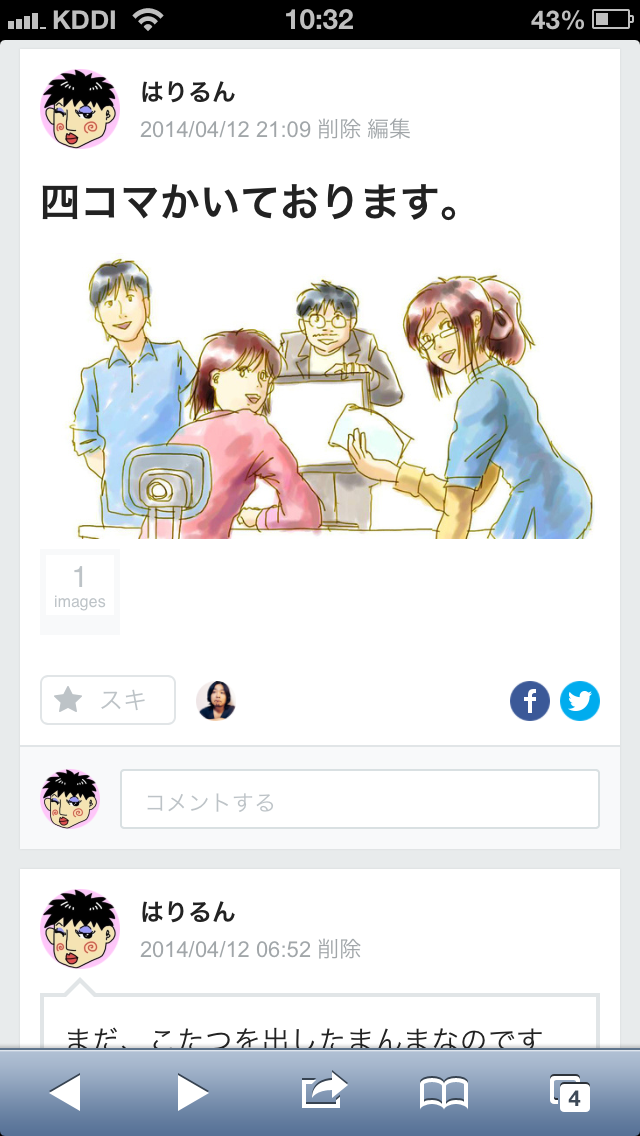Select the 1 images thumbnail tile
The width and height of the screenshot is (640, 1136).
[80, 591]
